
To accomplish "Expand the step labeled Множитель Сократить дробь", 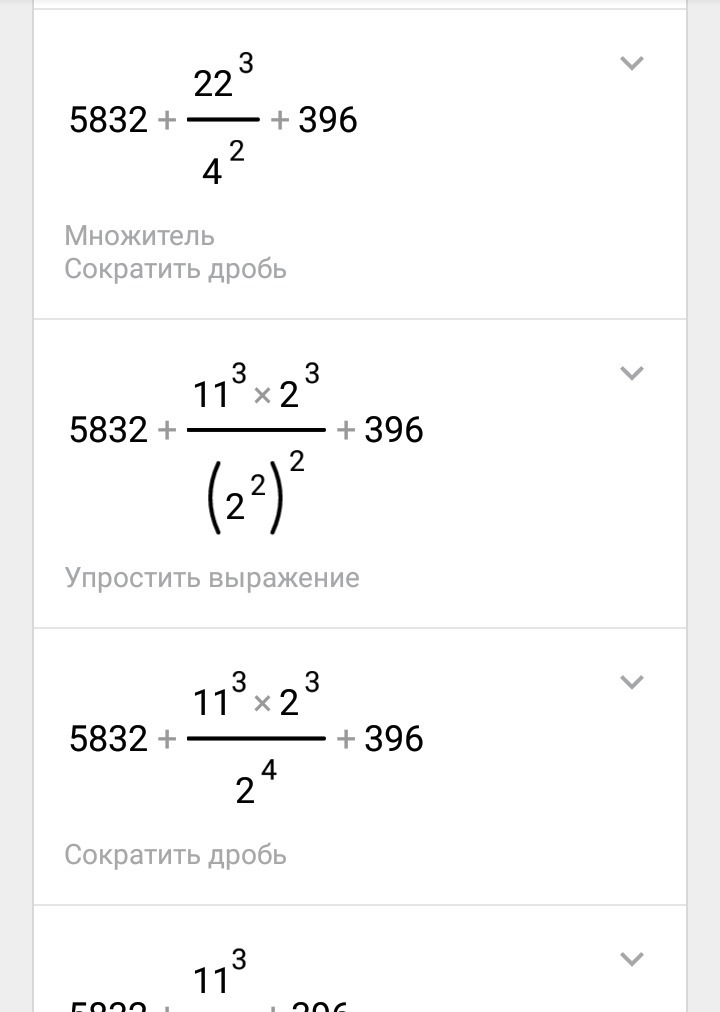I will pyautogui.click(x=632, y=63).
